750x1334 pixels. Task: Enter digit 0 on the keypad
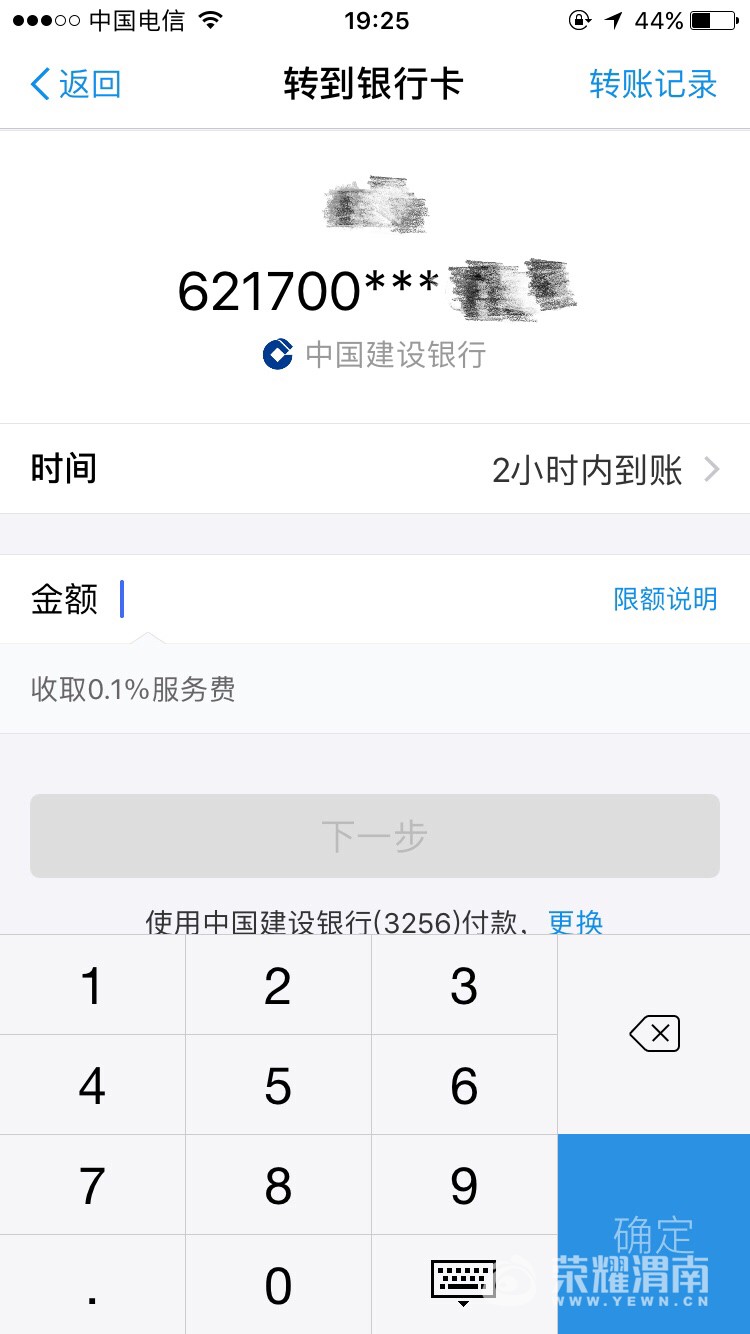(x=278, y=1286)
